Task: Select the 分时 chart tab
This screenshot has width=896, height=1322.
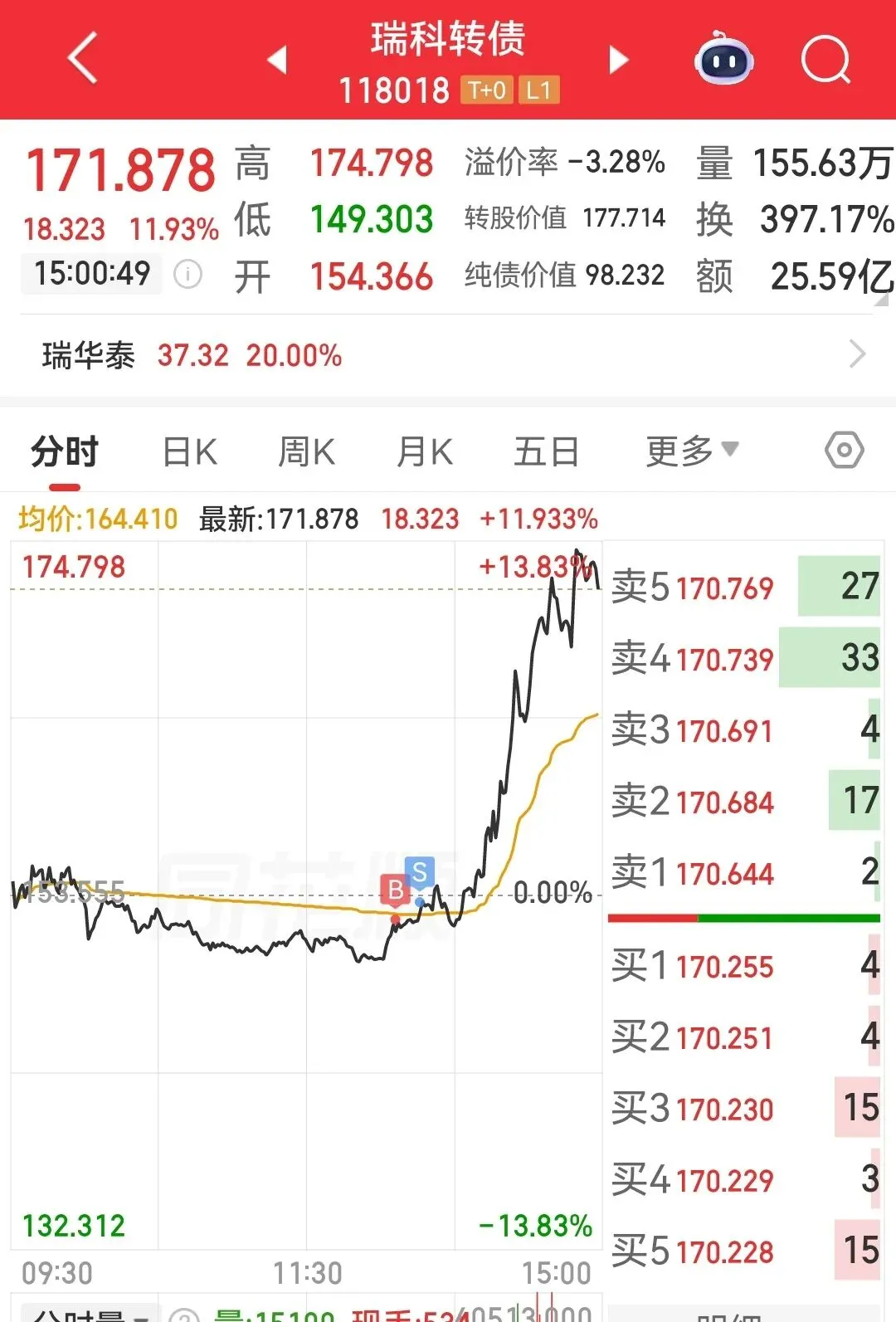Action: [x=65, y=452]
